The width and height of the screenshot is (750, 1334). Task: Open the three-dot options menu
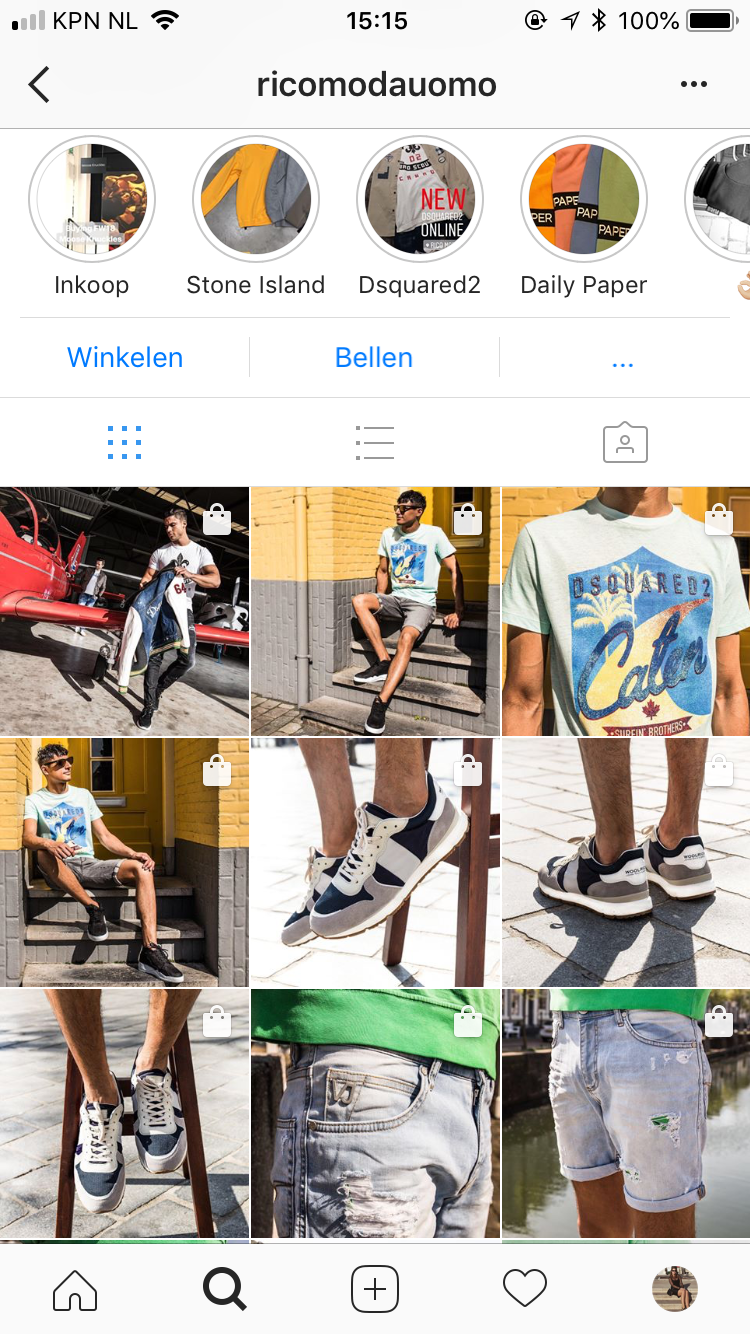[x=694, y=85]
